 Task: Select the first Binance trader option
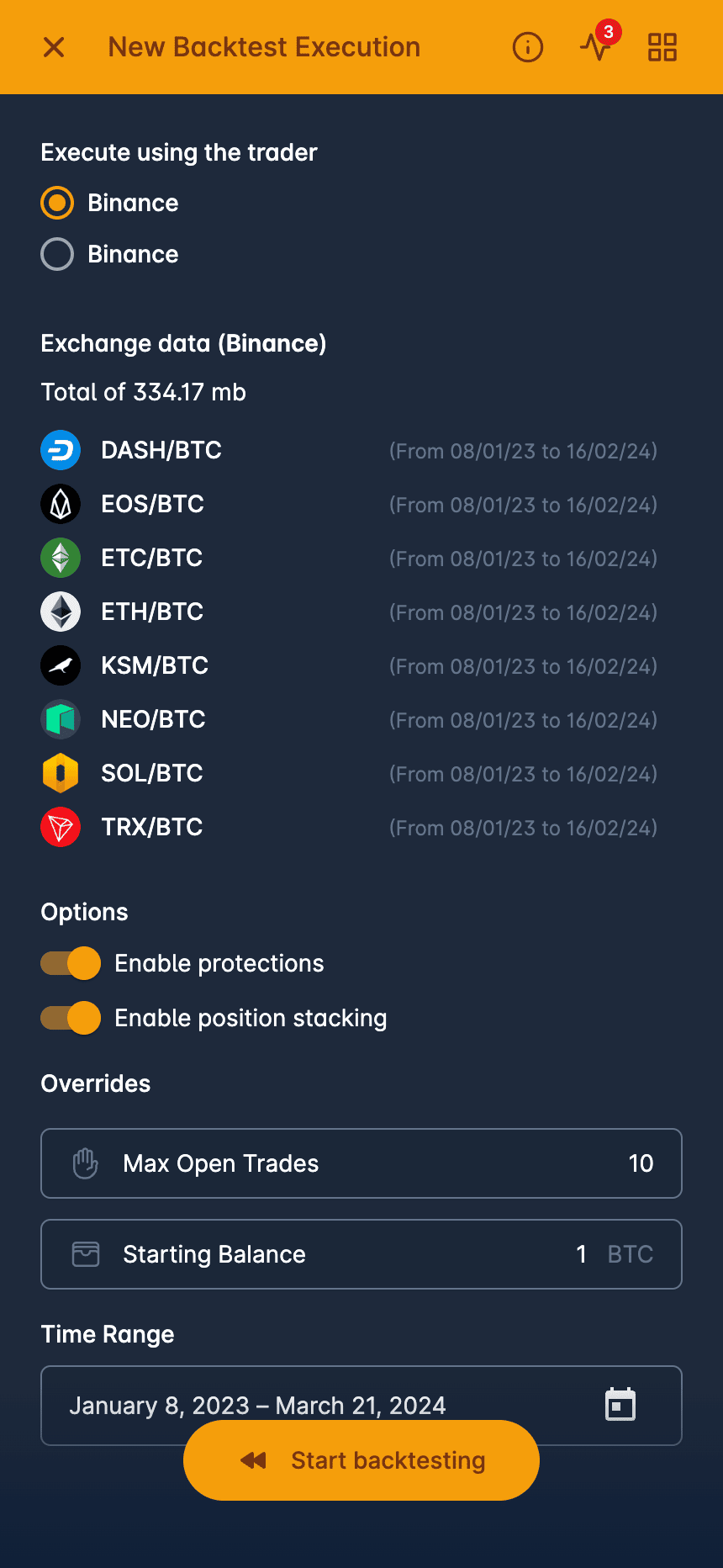57,203
